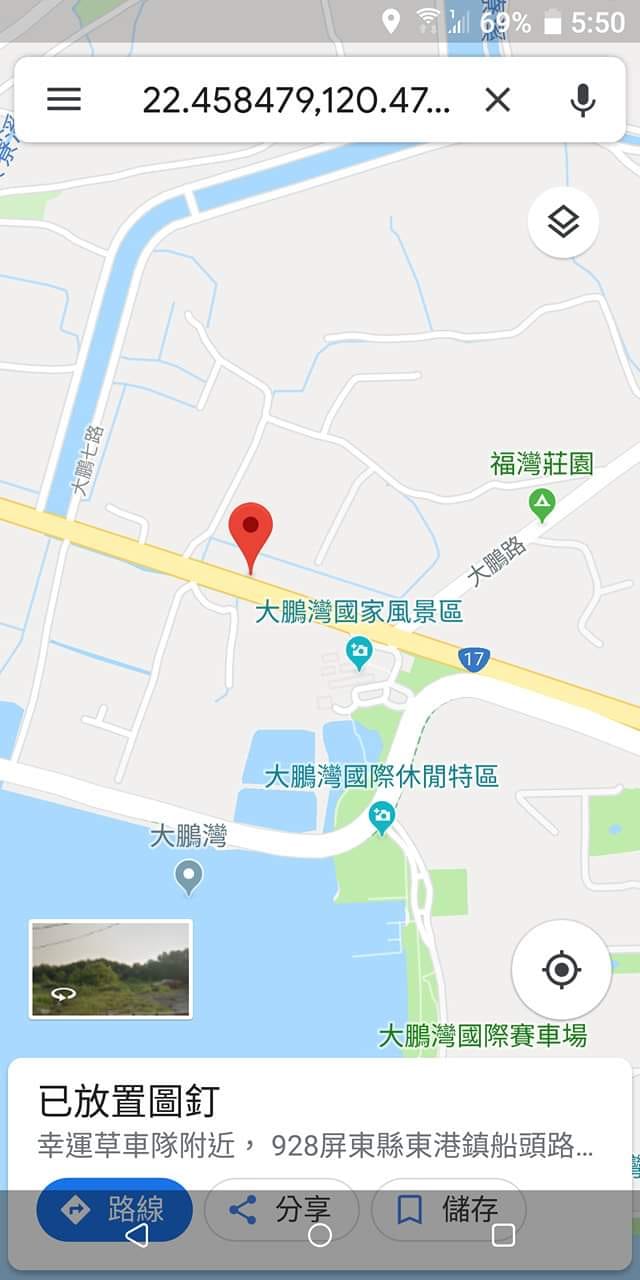Screen dimensions: 640x1280
Task: Clear the searched coordinates
Action: tap(497, 99)
